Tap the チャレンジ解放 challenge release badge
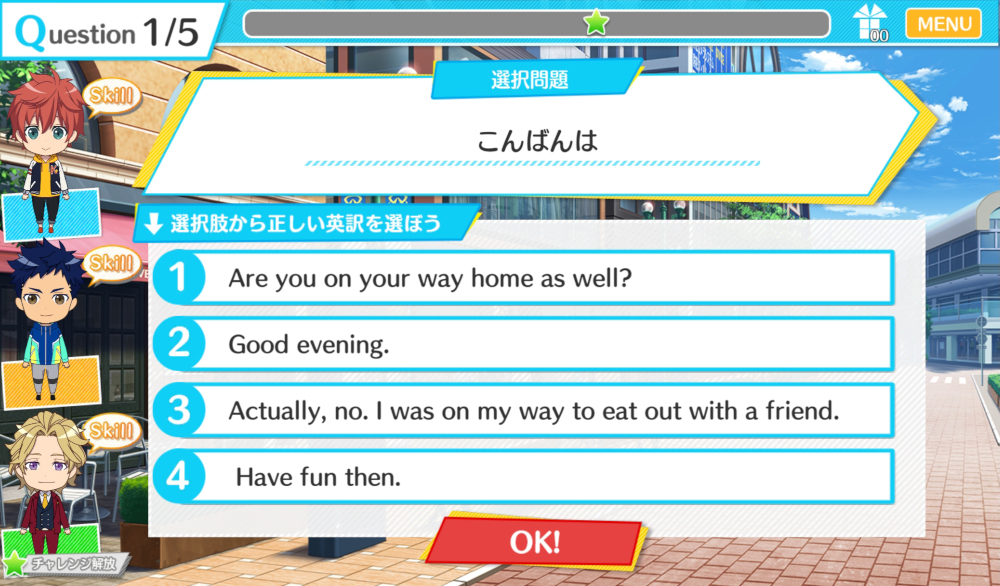1000x586 pixels. 64,564
